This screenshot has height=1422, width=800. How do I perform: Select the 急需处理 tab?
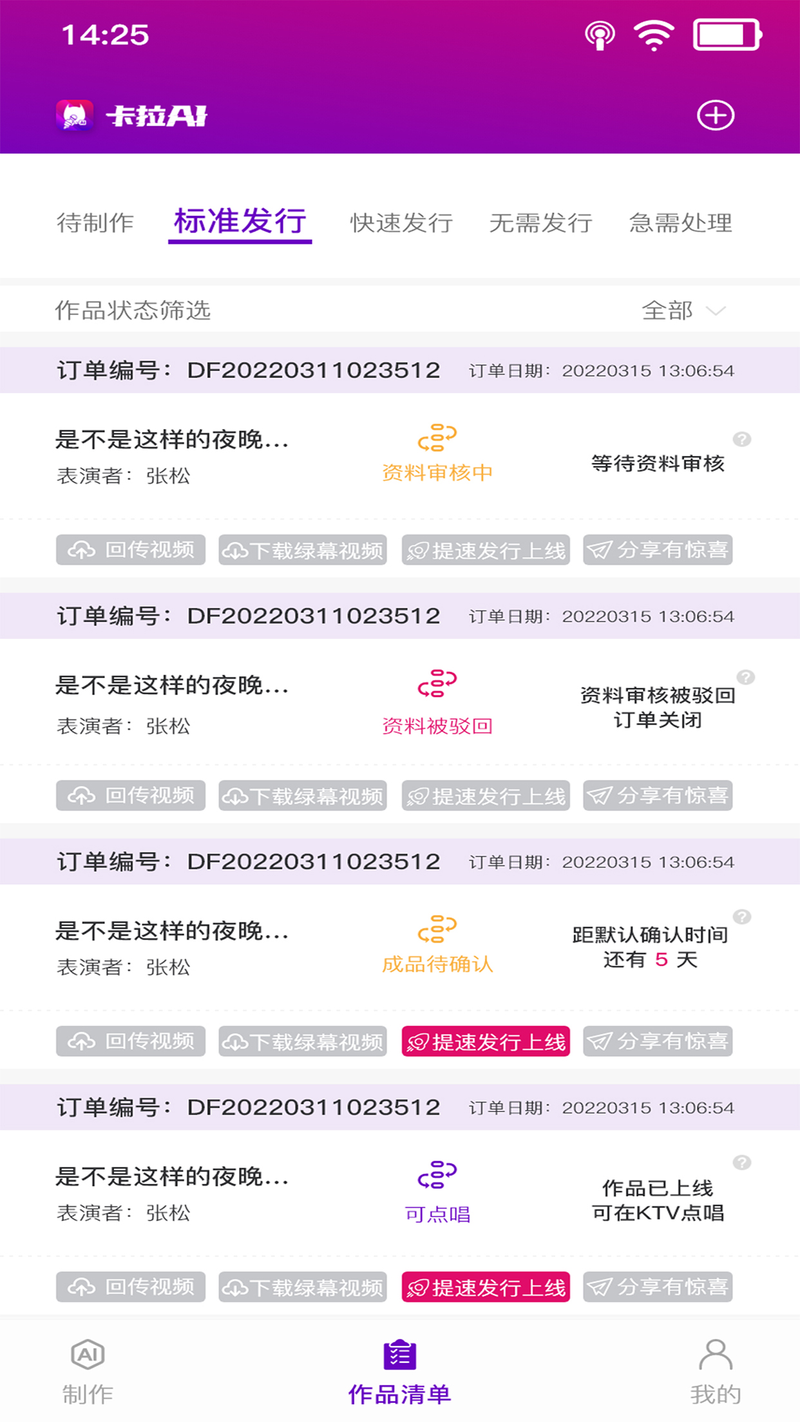[x=681, y=222]
